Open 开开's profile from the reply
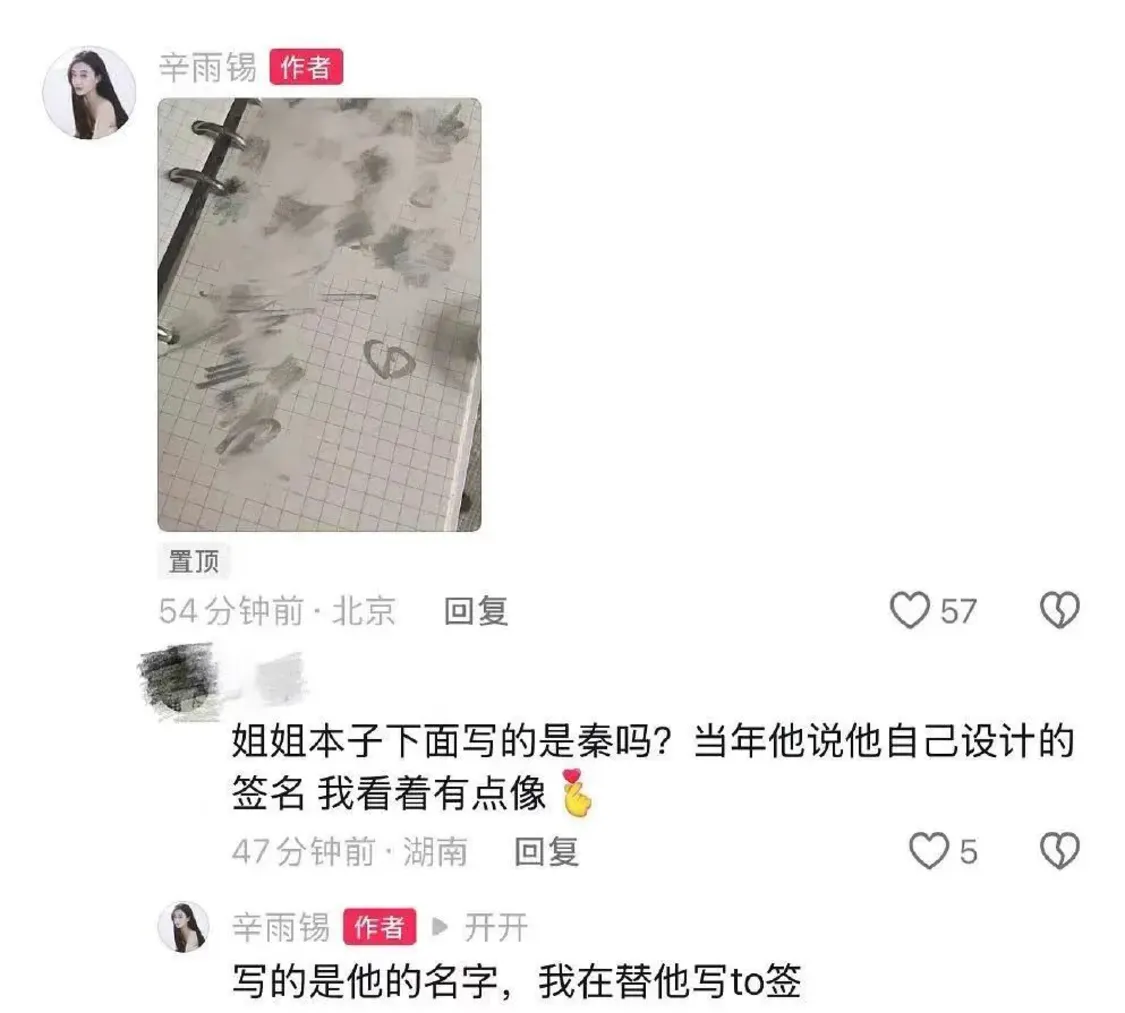 coord(496,928)
